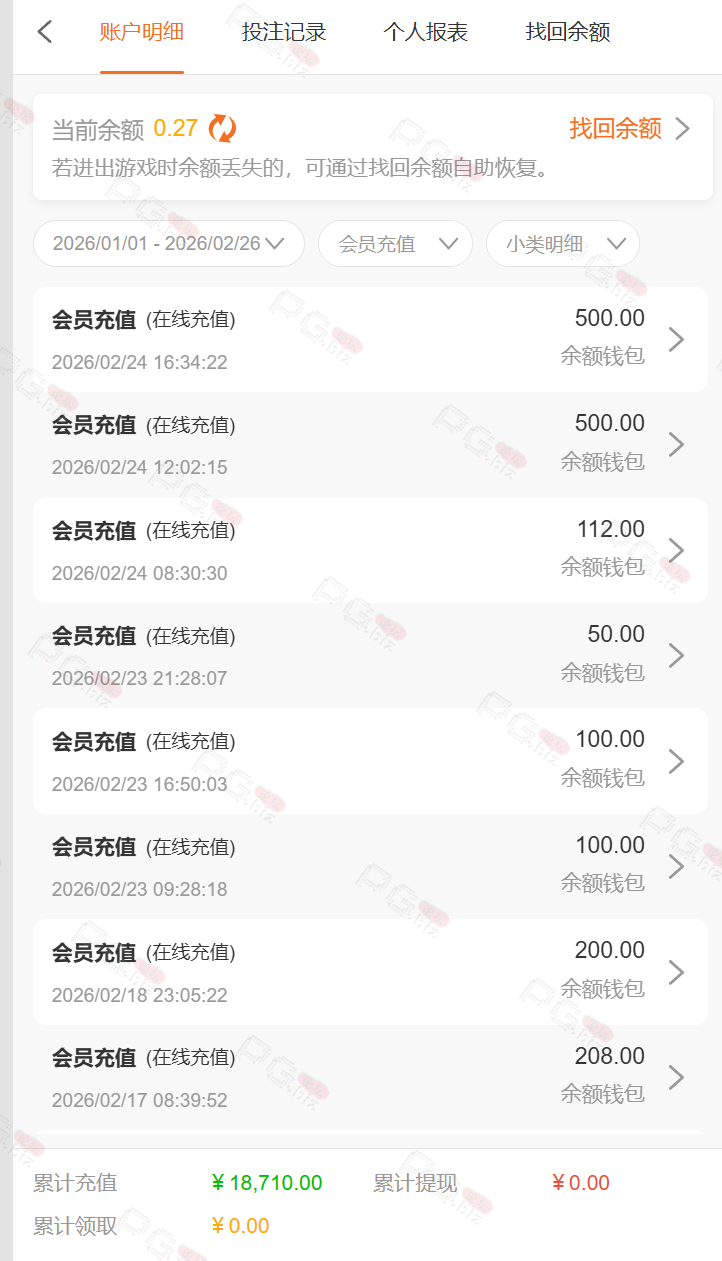722x1261 pixels.
Task: Switch to the 个人报表 tab
Action: tap(425, 32)
